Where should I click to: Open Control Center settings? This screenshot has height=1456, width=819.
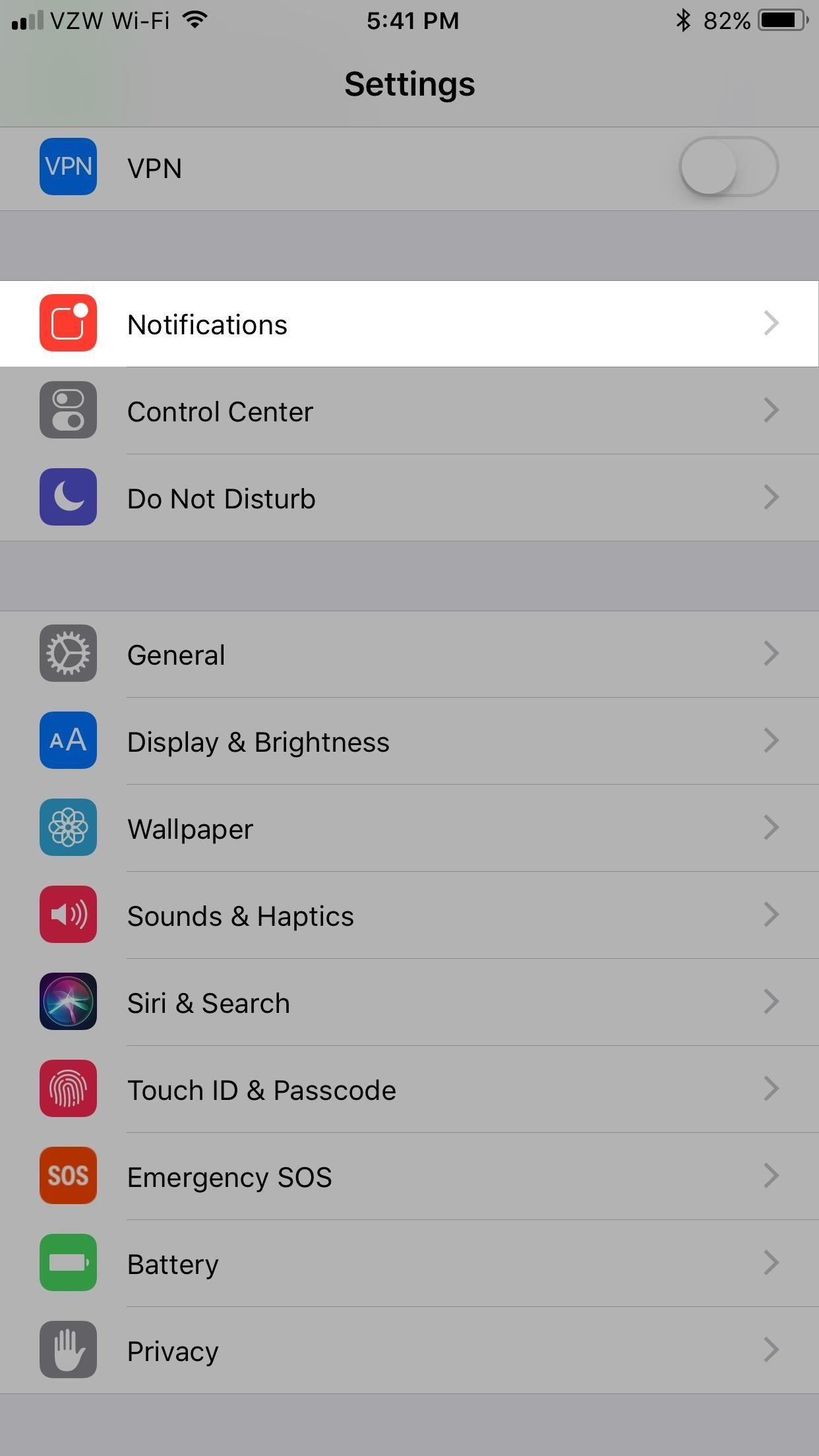(x=409, y=411)
